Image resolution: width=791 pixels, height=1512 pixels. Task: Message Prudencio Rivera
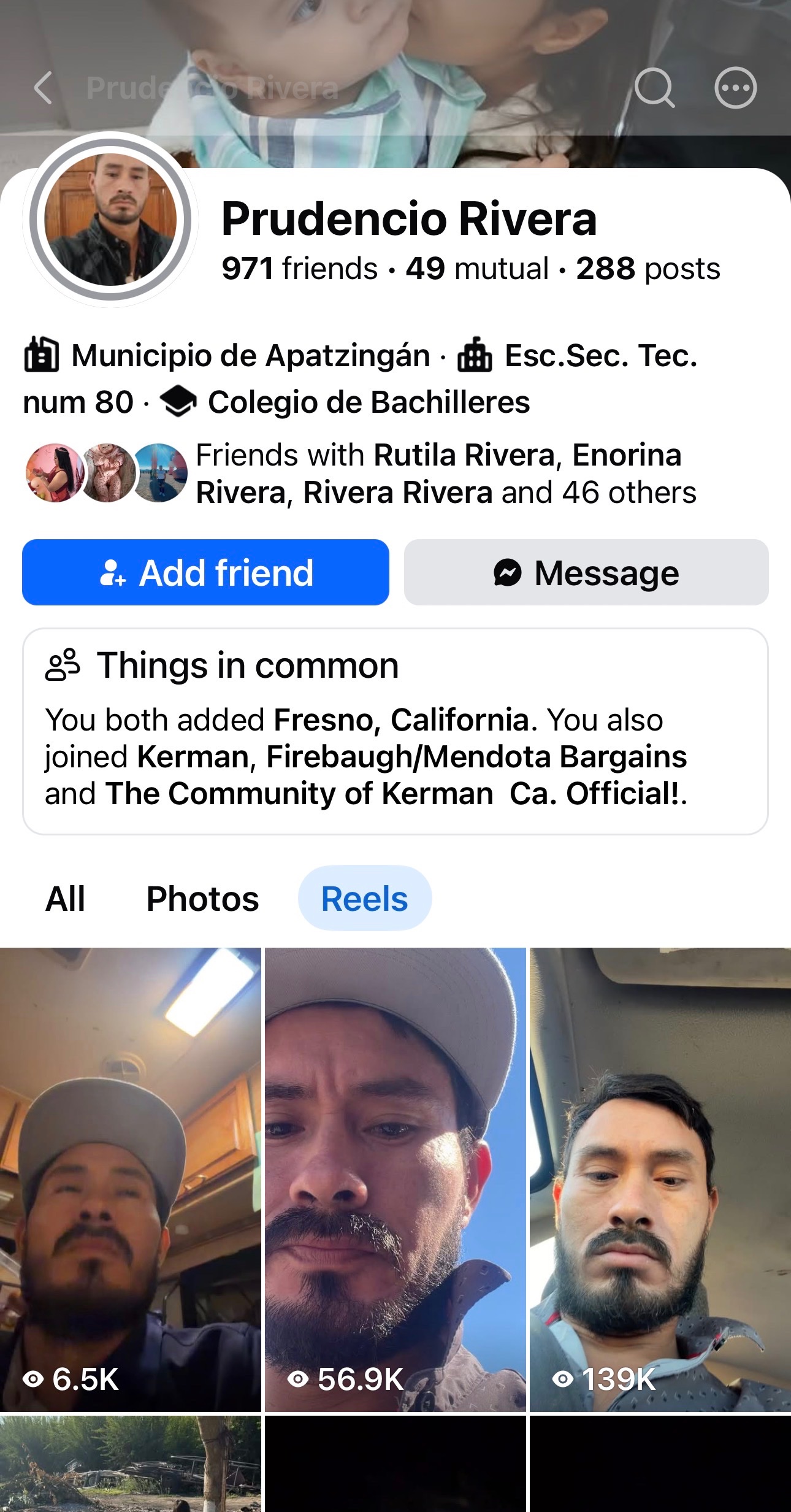point(586,572)
